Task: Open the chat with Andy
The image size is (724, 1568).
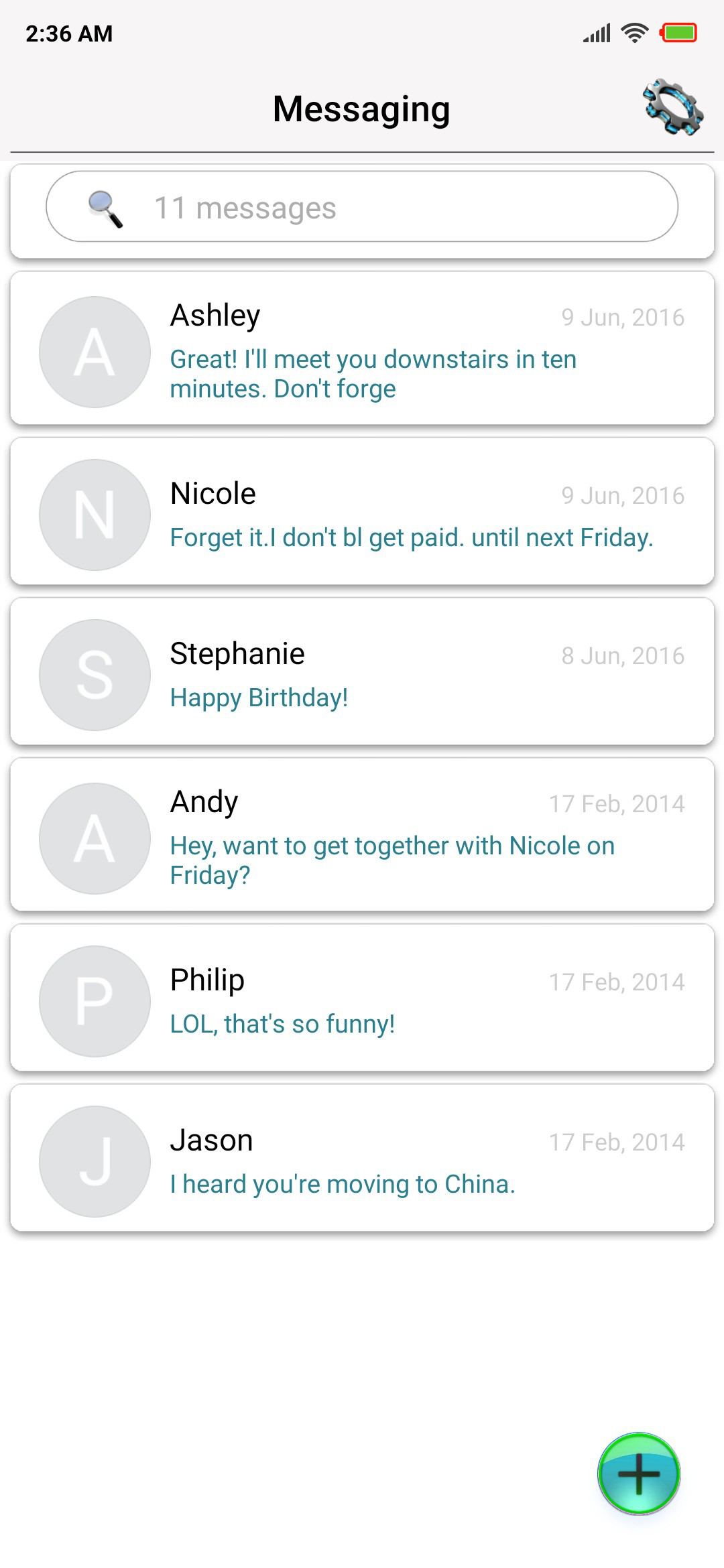Action: [x=362, y=835]
